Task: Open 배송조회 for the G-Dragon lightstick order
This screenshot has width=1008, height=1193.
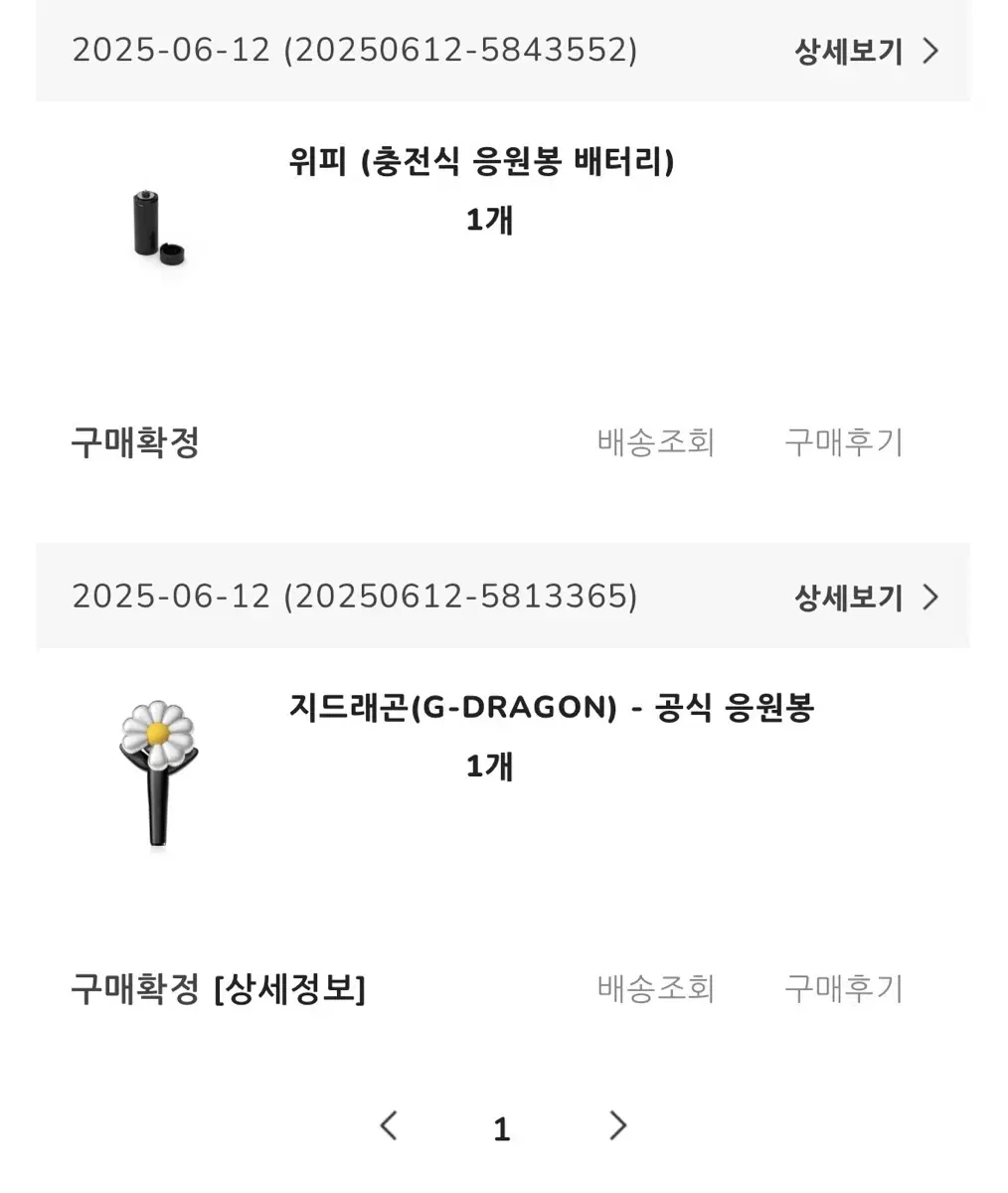Action: pyautogui.click(x=658, y=989)
